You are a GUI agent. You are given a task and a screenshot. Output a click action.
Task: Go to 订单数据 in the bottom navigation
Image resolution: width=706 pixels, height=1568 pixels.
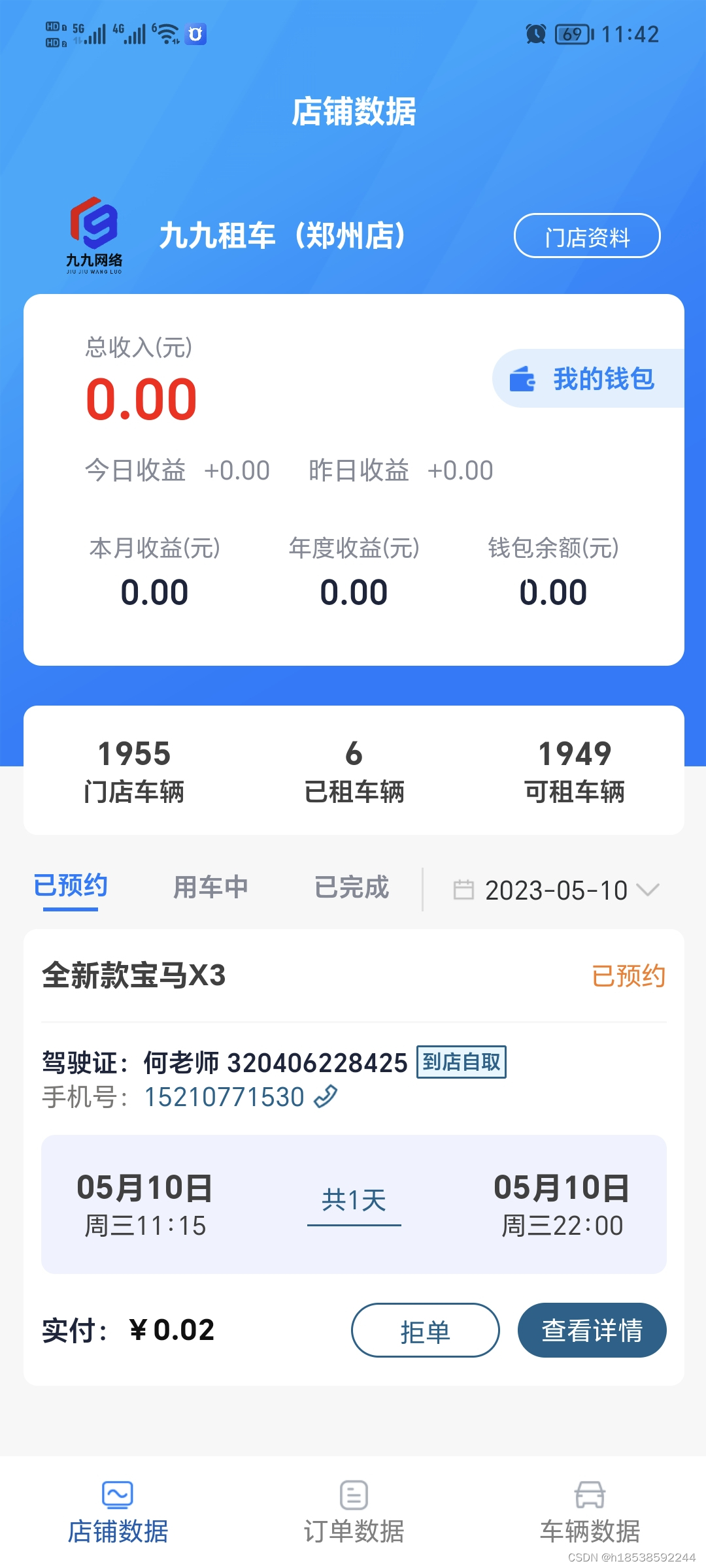pos(354,1512)
